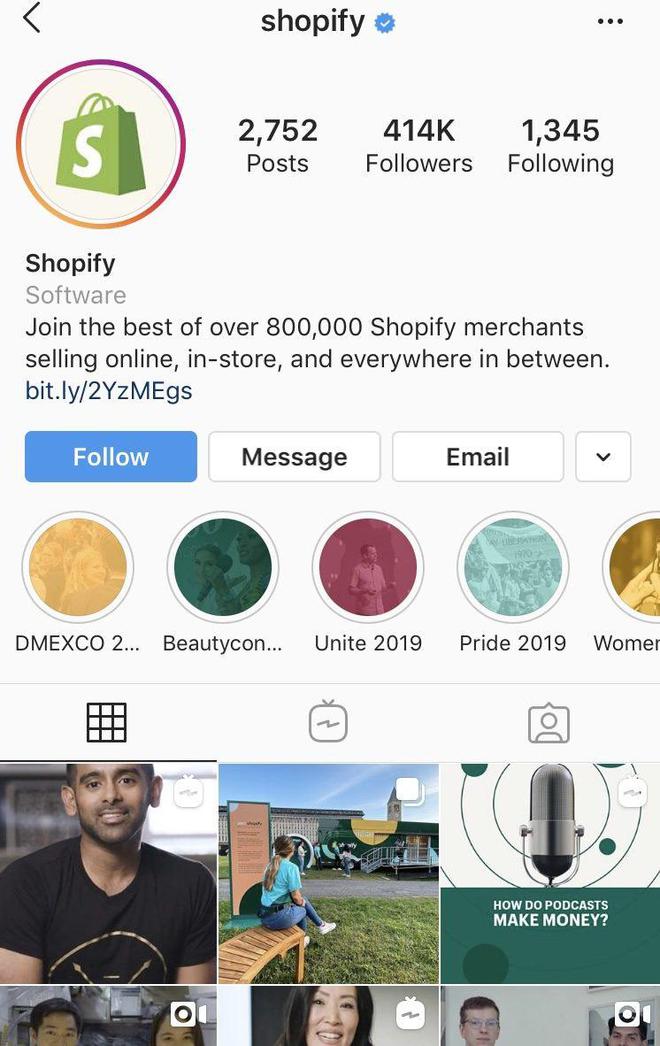Image resolution: width=660 pixels, height=1046 pixels.
Task: Switch to the posts grid tab
Action: tap(107, 722)
